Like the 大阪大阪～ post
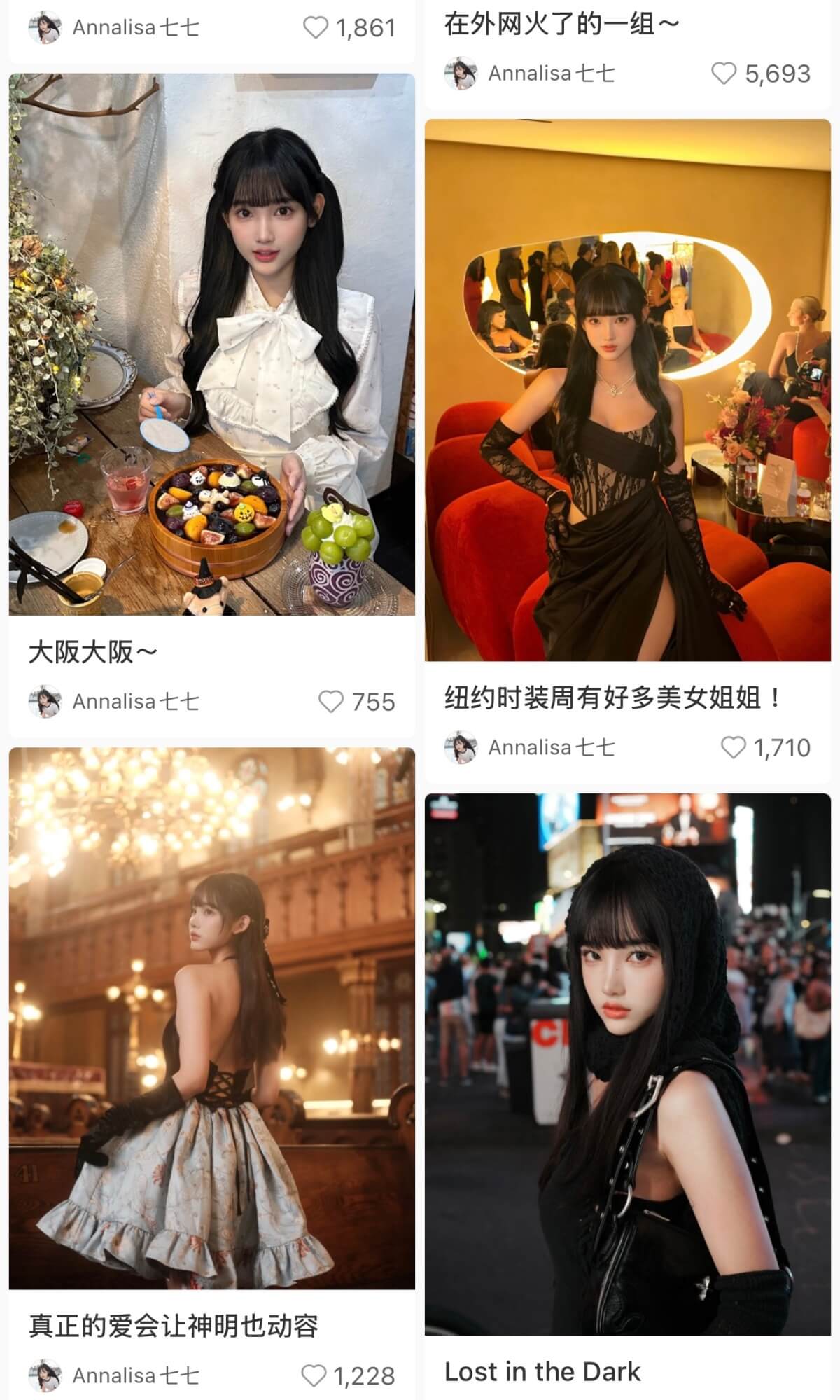The image size is (840, 1400). coord(331,702)
